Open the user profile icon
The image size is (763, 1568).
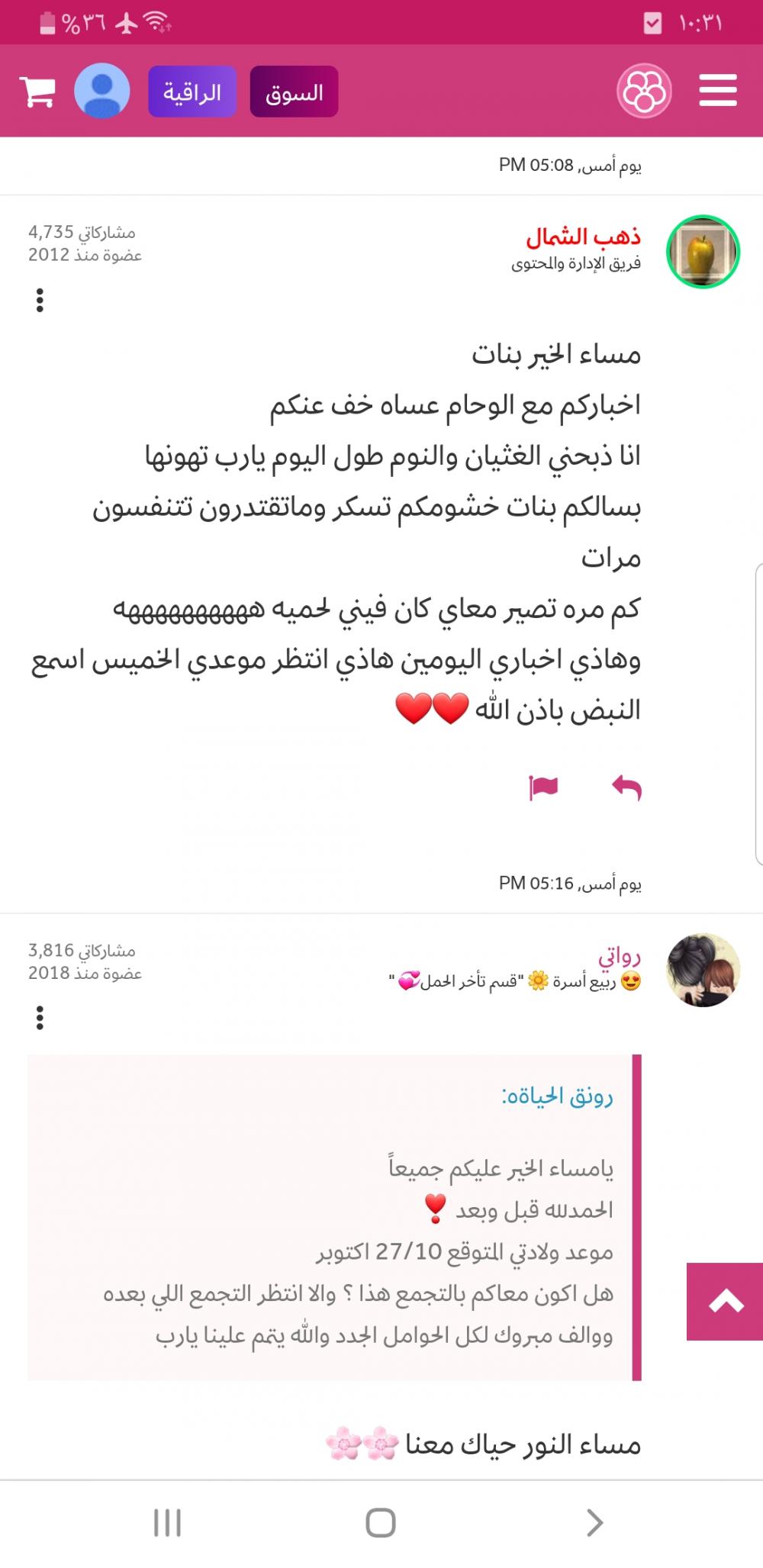point(101,91)
